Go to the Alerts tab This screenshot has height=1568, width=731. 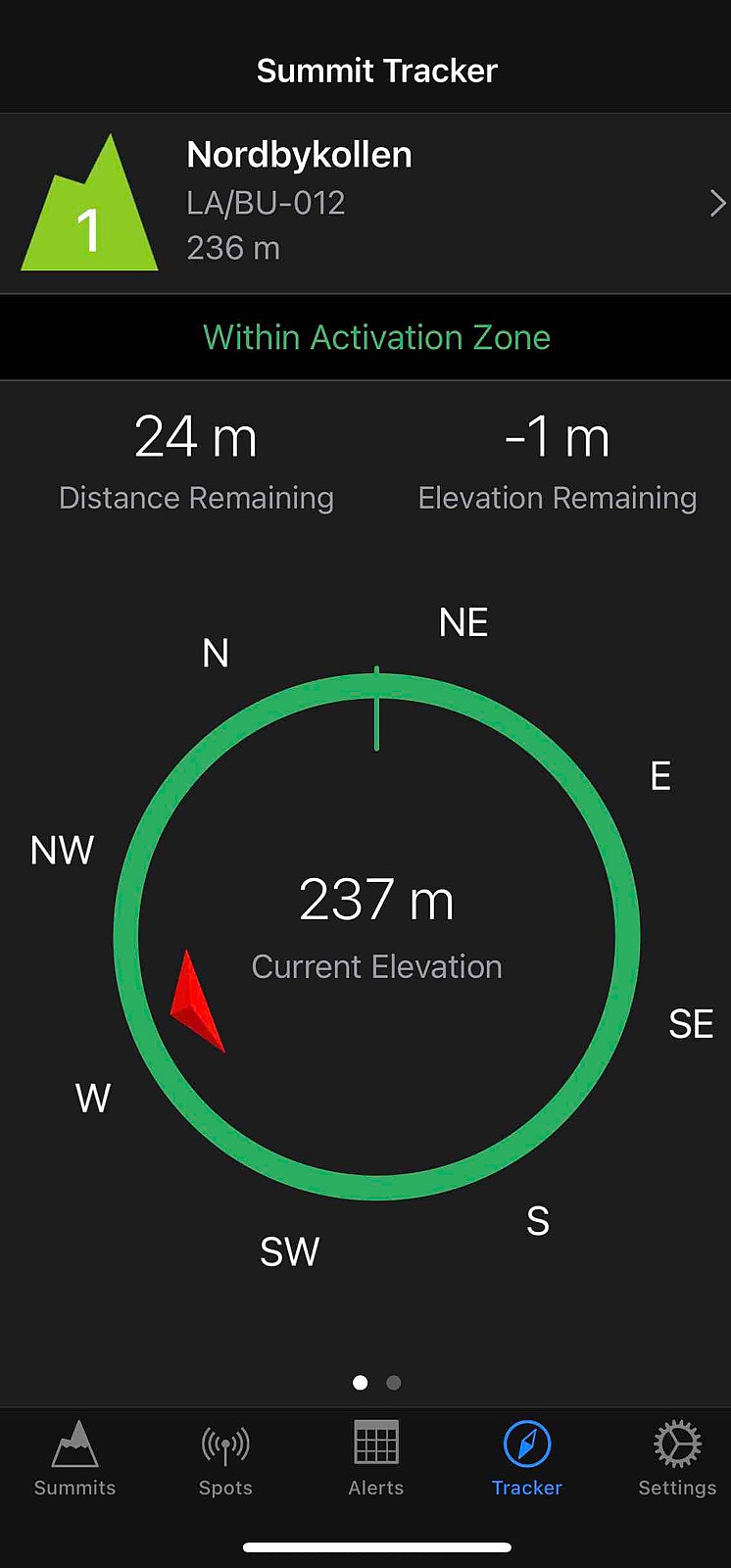(x=376, y=1458)
